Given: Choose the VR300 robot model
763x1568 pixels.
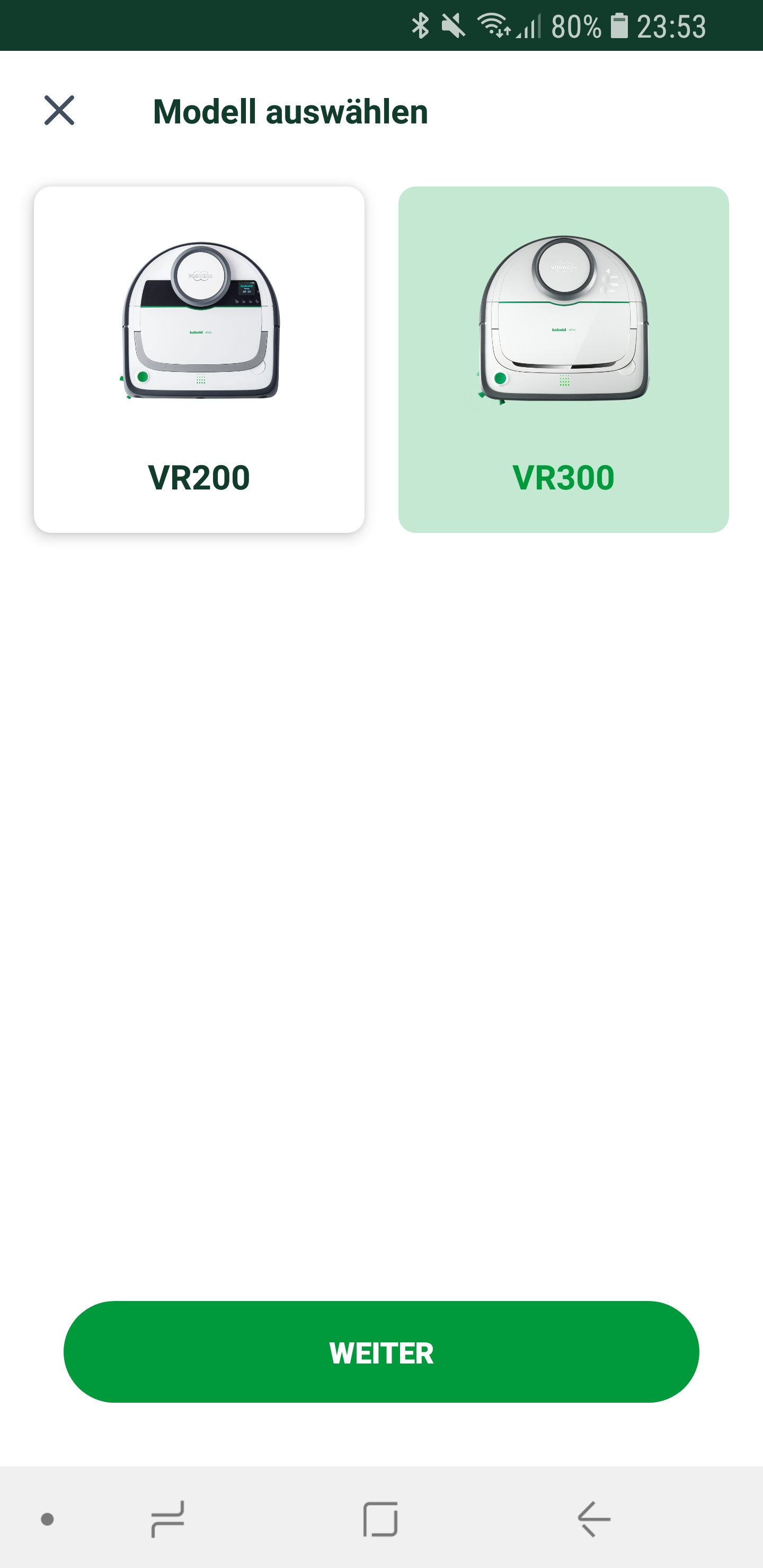Looking at the screenshot, I should [563, 359].
